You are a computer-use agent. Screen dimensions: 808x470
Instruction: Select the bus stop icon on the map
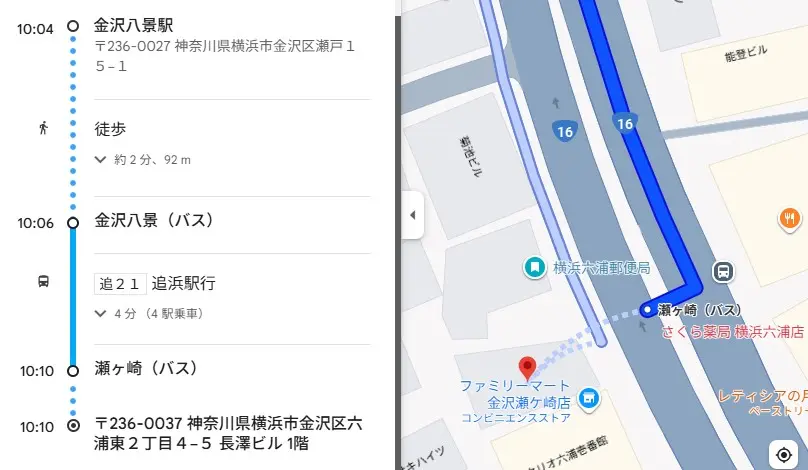pyautogui.click(x=722, y=271)
